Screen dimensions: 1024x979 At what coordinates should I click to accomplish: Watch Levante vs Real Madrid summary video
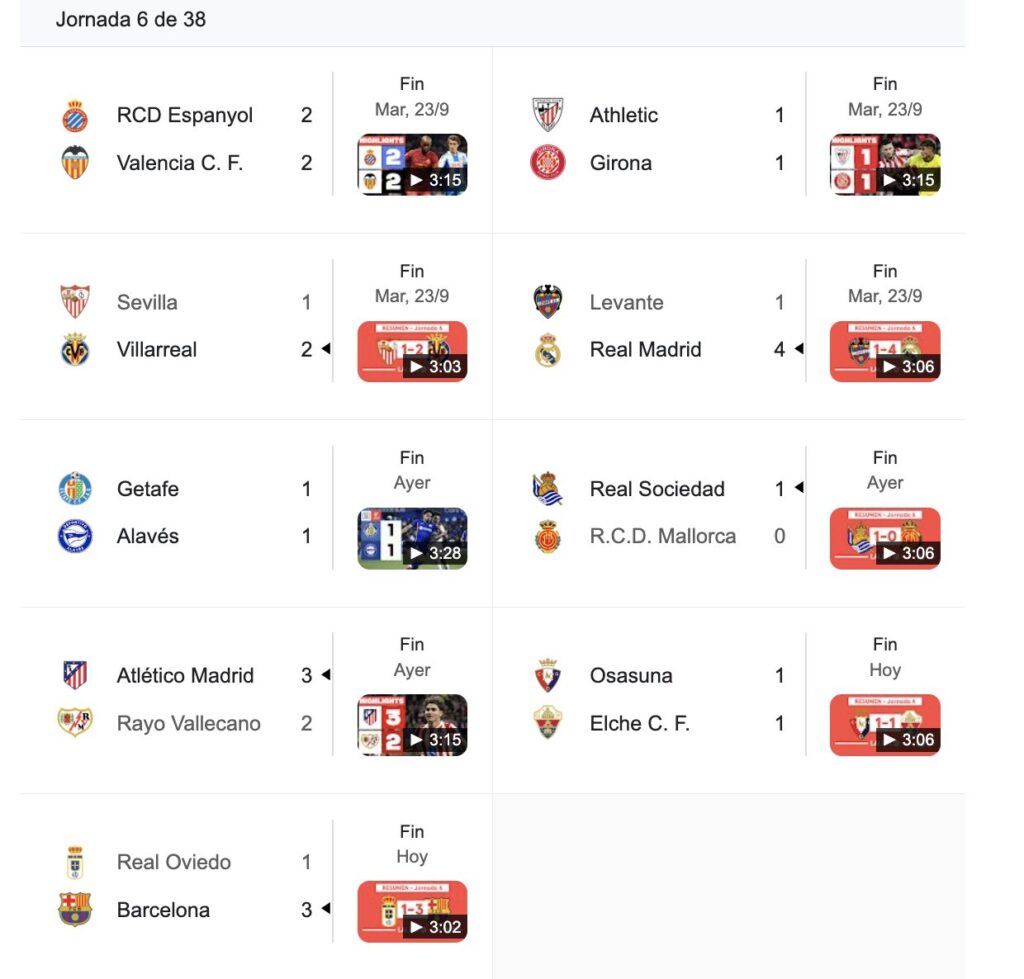(x=885, y=351)
